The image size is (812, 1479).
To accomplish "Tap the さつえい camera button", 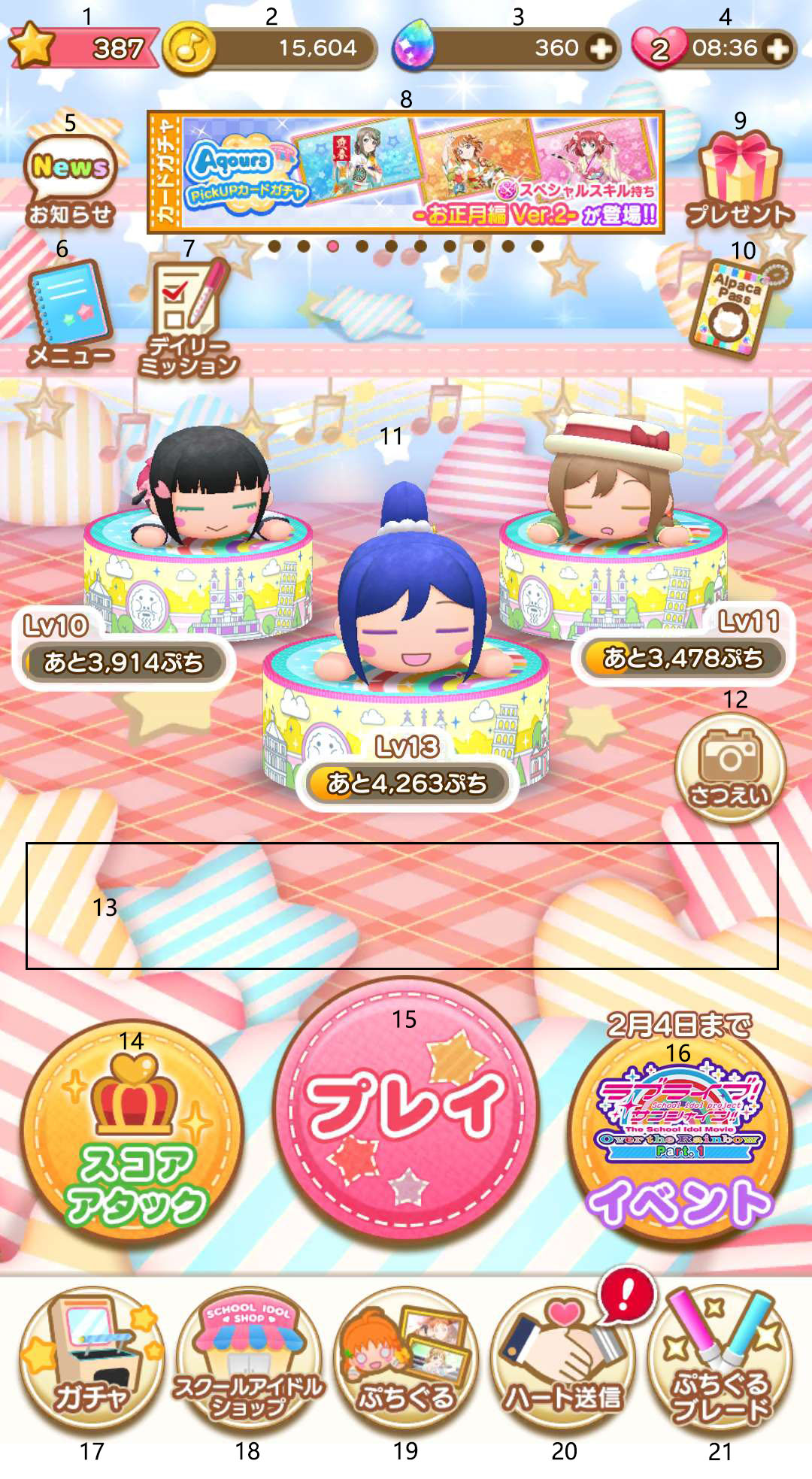I will (729, 767).
